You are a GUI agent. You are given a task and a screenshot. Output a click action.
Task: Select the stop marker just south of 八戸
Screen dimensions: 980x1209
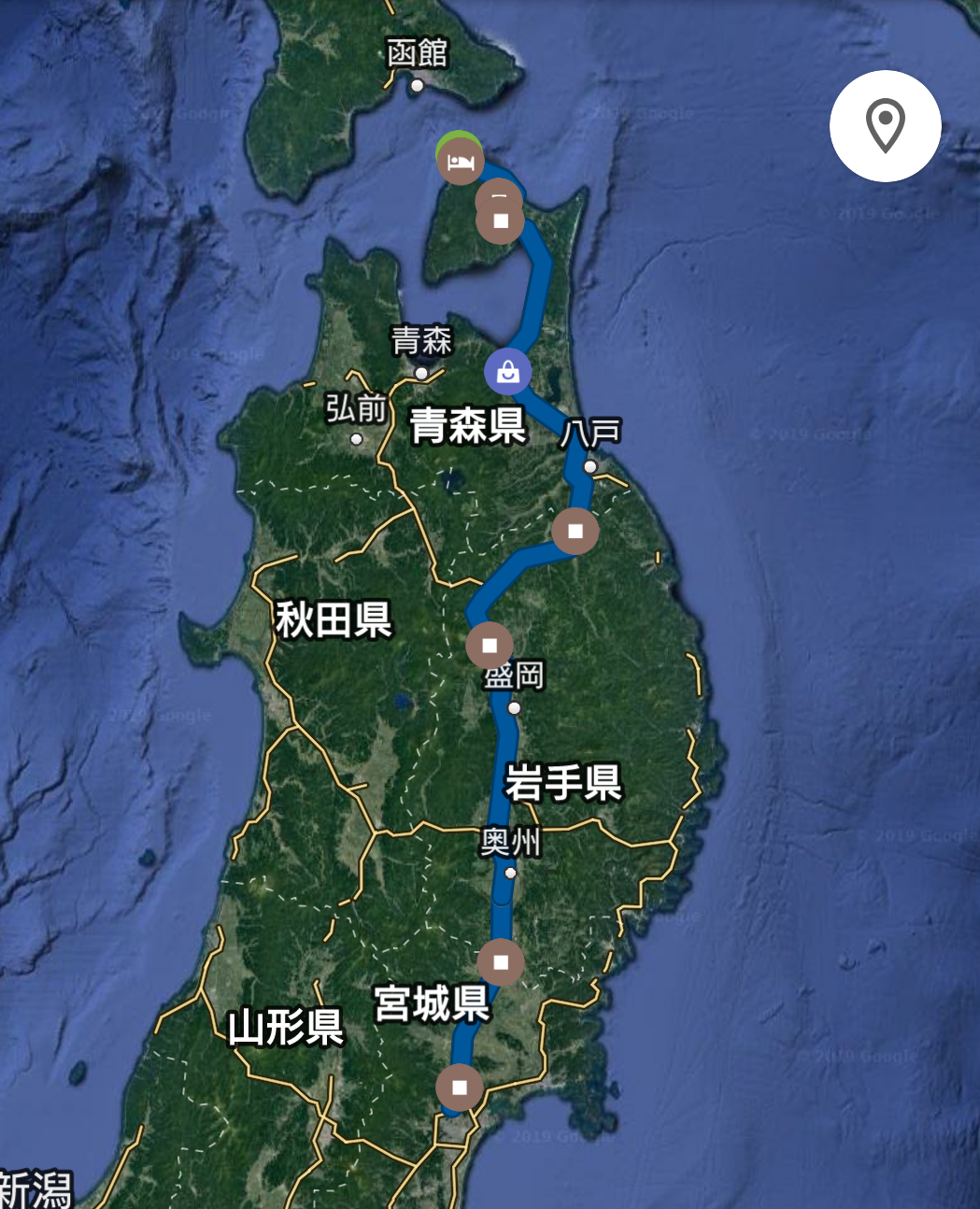click(x=575, y=531)
